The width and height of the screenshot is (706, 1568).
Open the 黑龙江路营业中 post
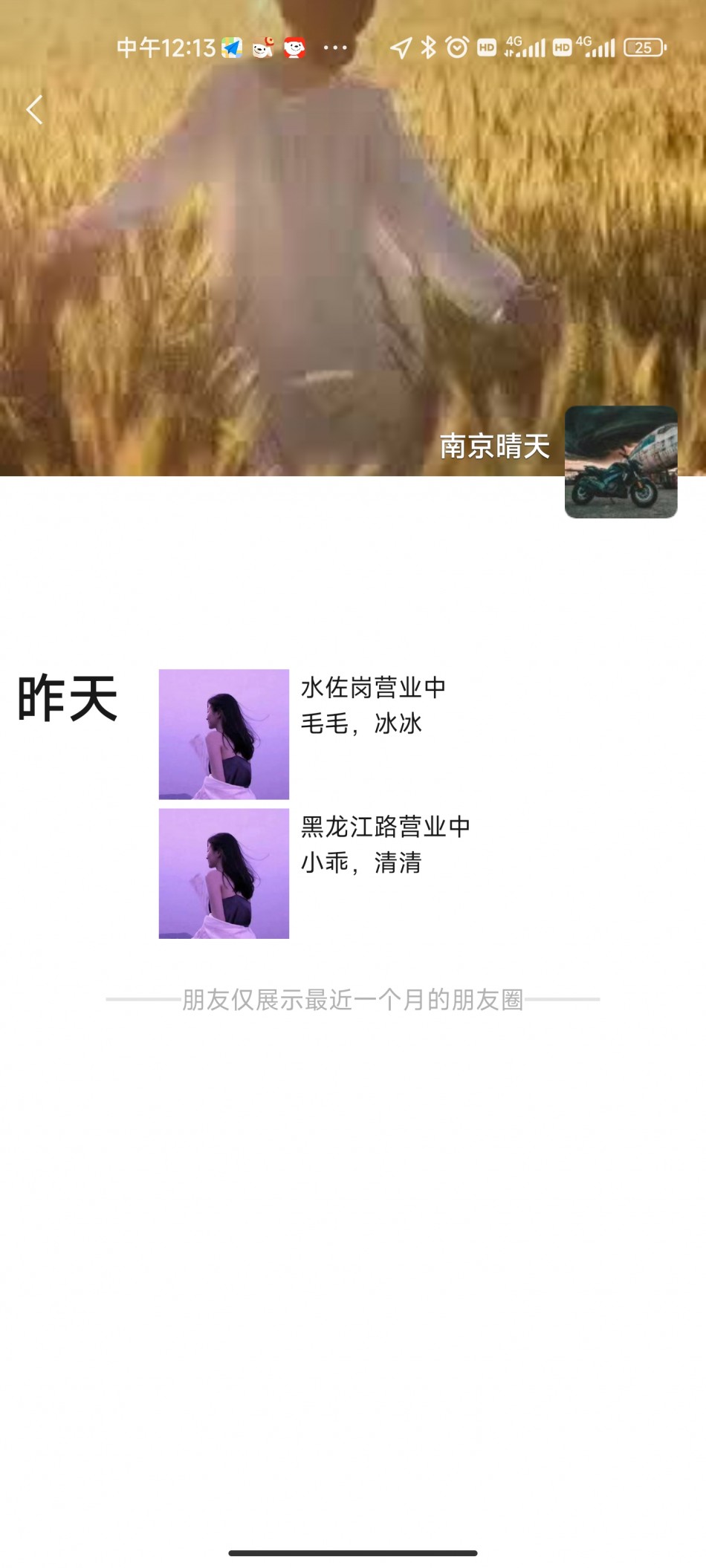(x=385, y=845)
